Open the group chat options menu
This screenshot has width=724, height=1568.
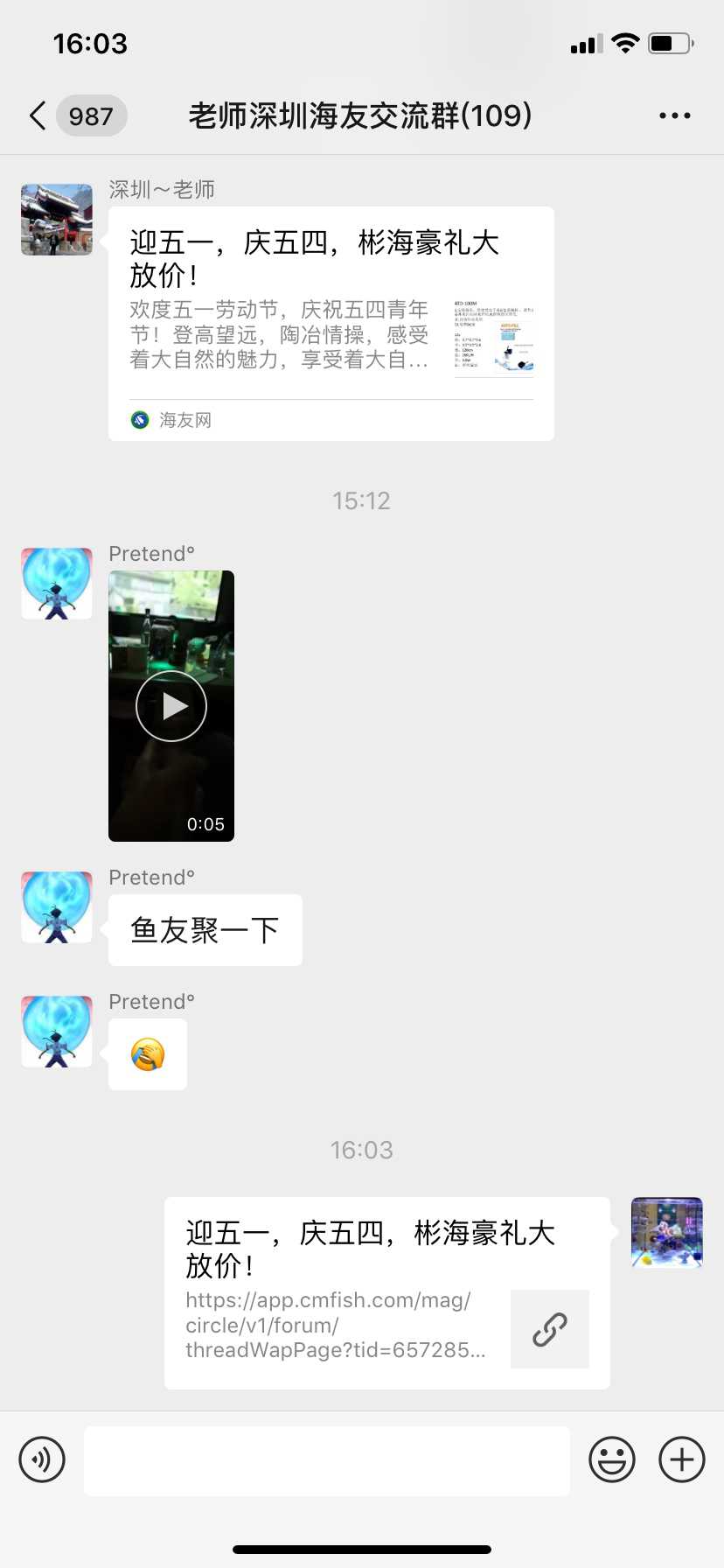(674, 115)
